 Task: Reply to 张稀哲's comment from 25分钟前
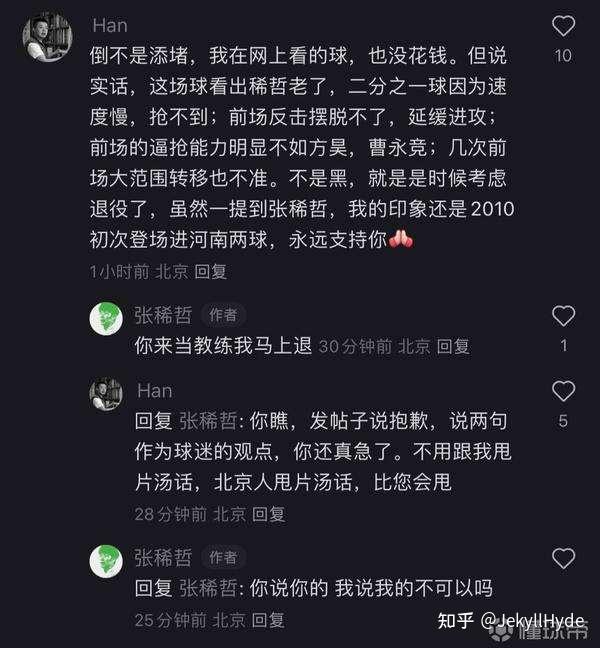click(268, 620)
